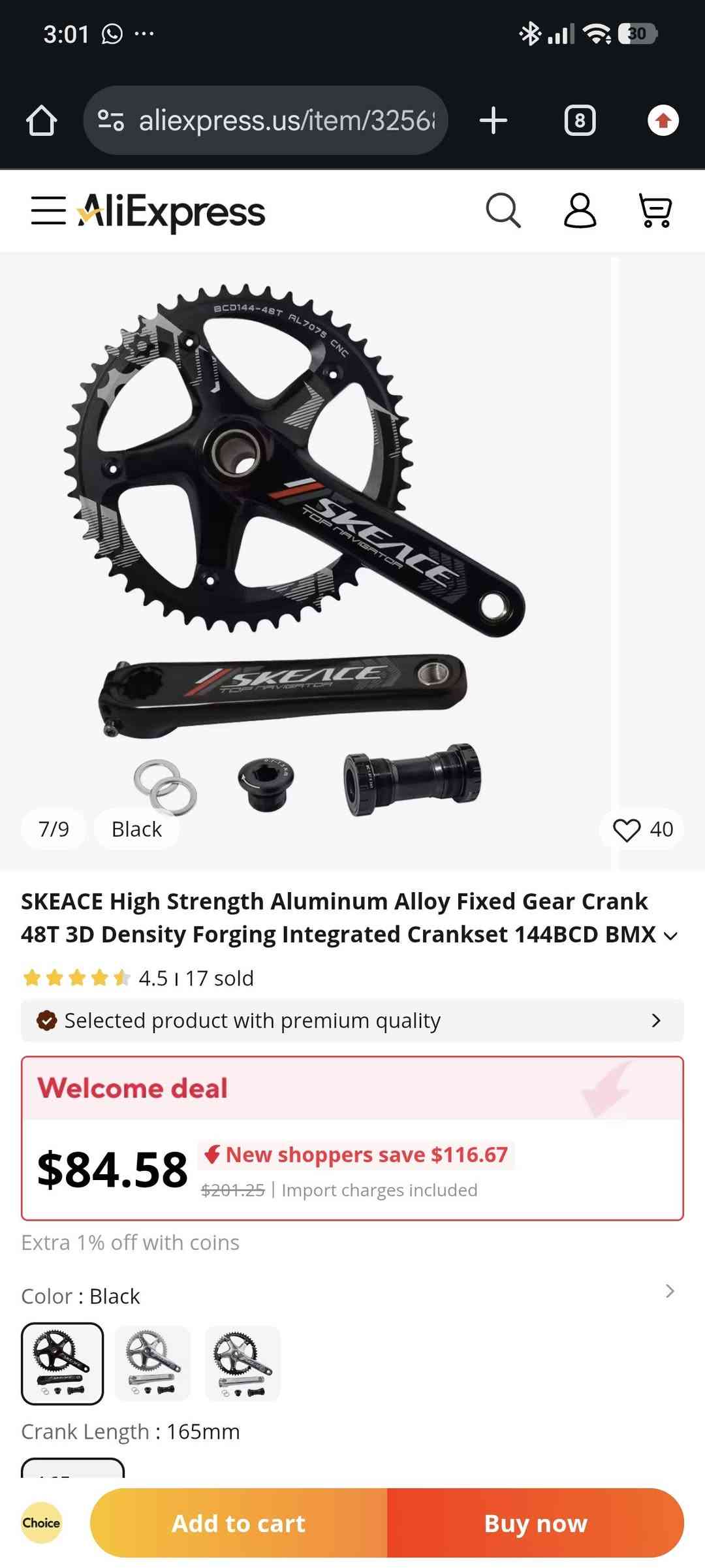This screenshot has height=1568, width=705.
Task: Open the AliExpress hamburger menu
Action: tap(48, 211)
